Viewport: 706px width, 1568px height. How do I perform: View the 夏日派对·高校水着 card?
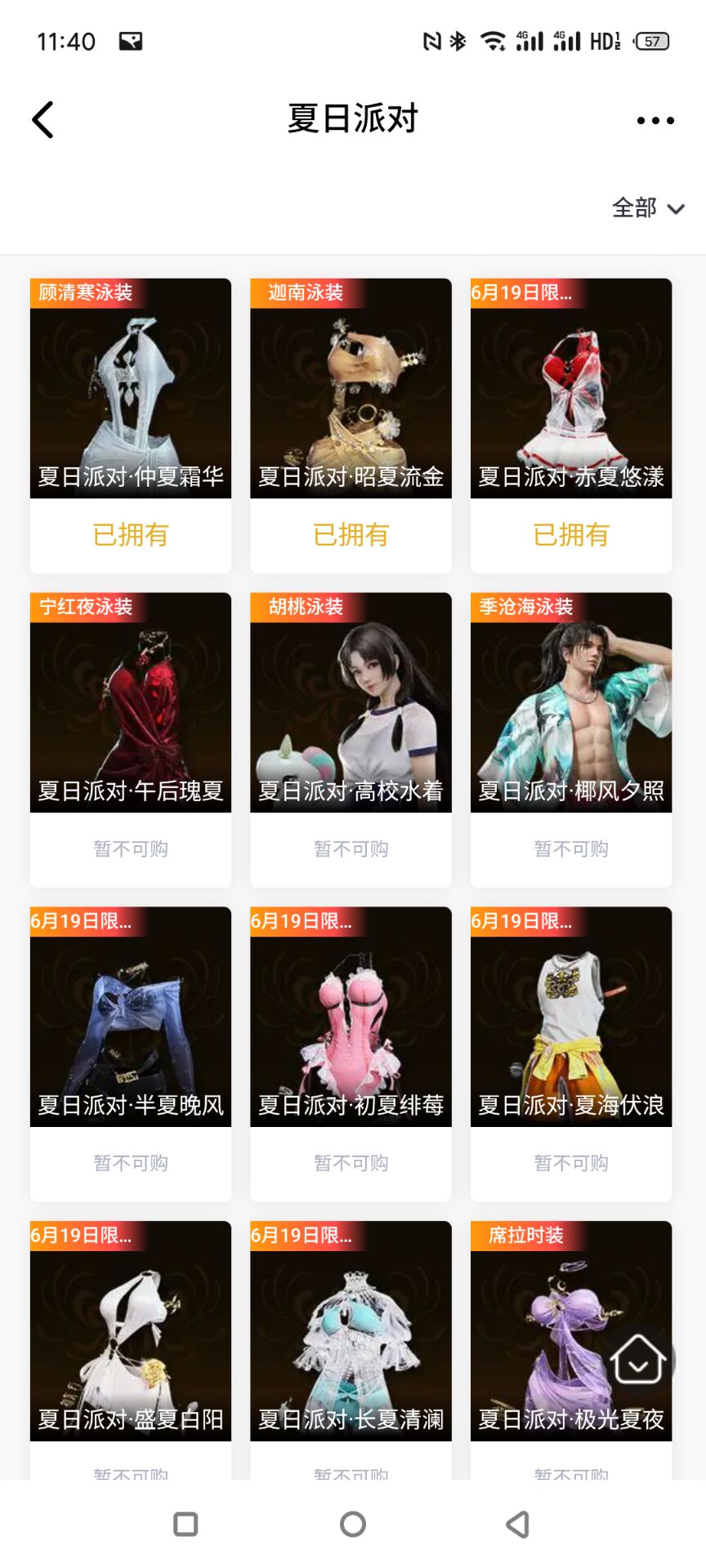351,702
